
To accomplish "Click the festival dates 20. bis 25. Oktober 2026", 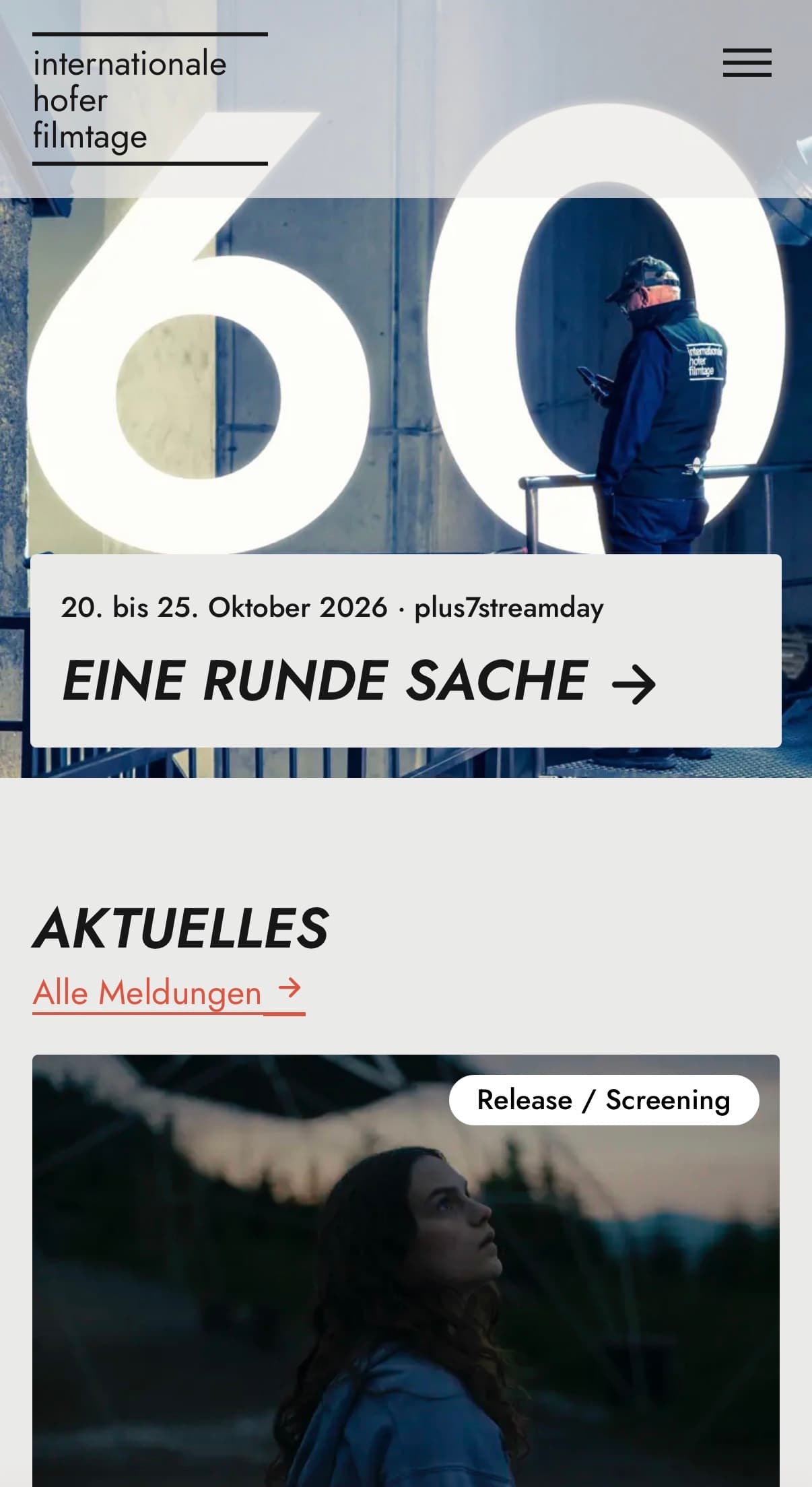I will pyautogui.click(x=227, y=607).
